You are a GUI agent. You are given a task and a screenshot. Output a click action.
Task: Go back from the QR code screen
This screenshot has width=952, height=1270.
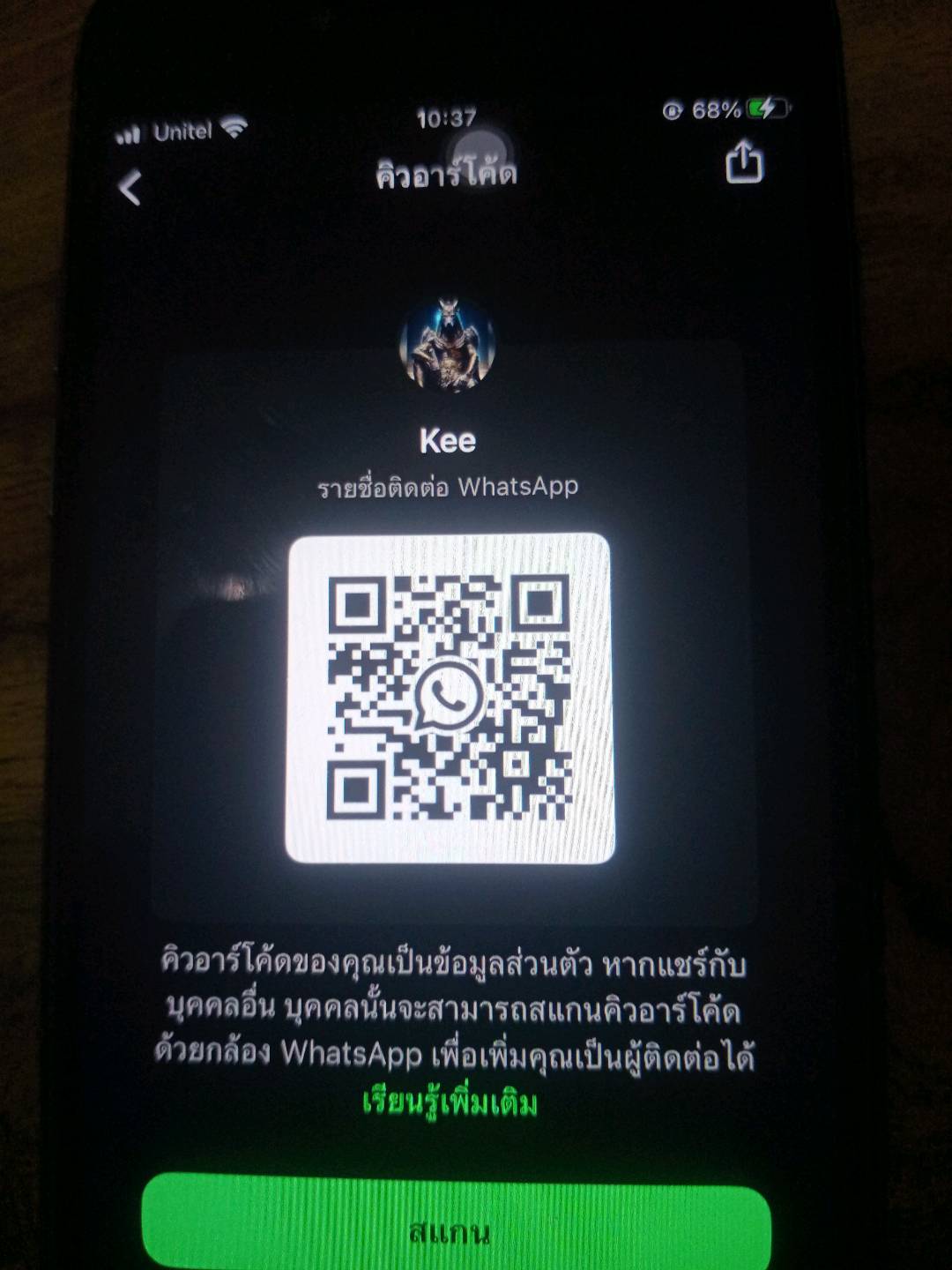point(130,187)
